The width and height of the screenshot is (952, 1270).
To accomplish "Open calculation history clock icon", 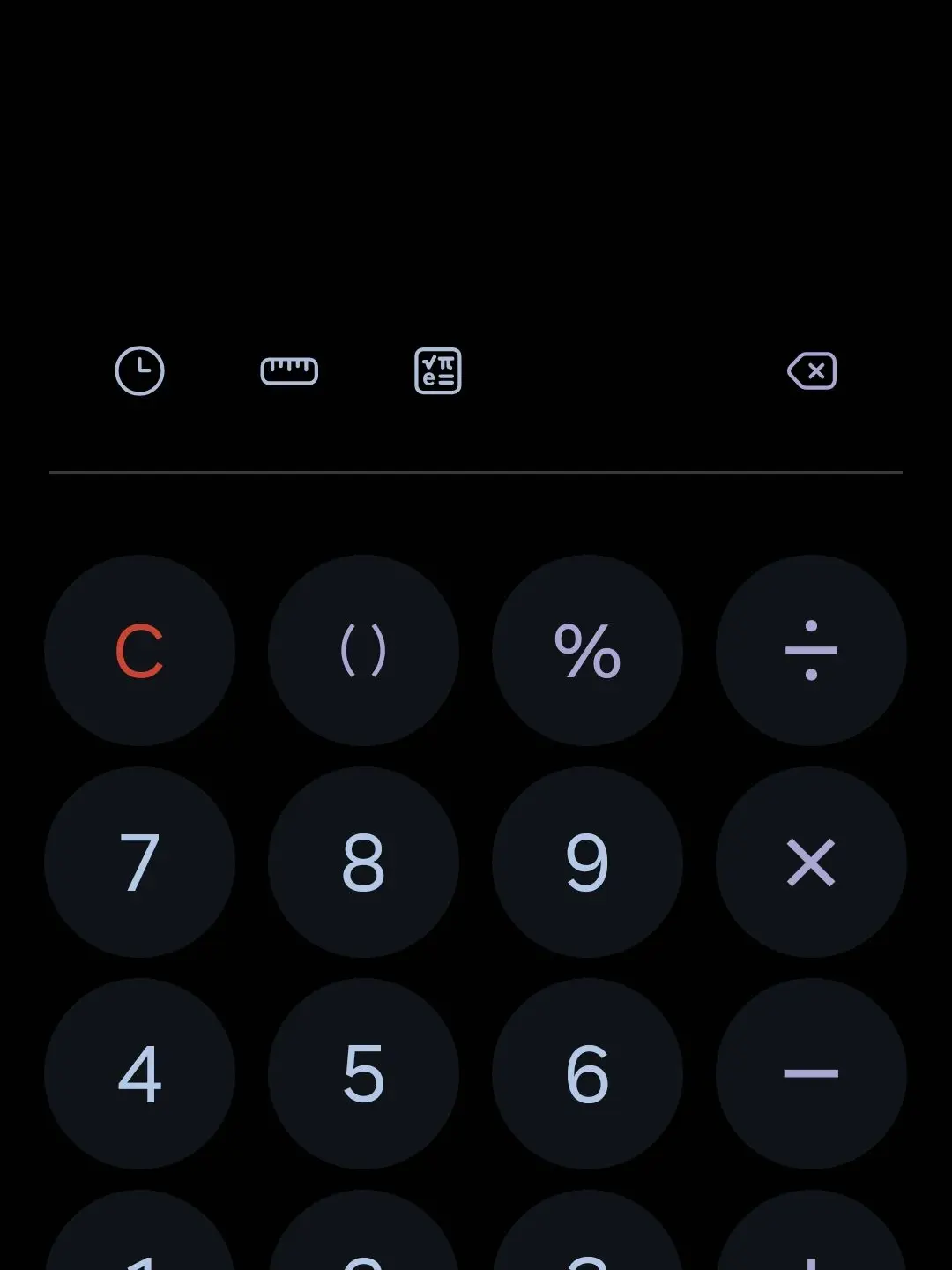I will tap(139, 371).
